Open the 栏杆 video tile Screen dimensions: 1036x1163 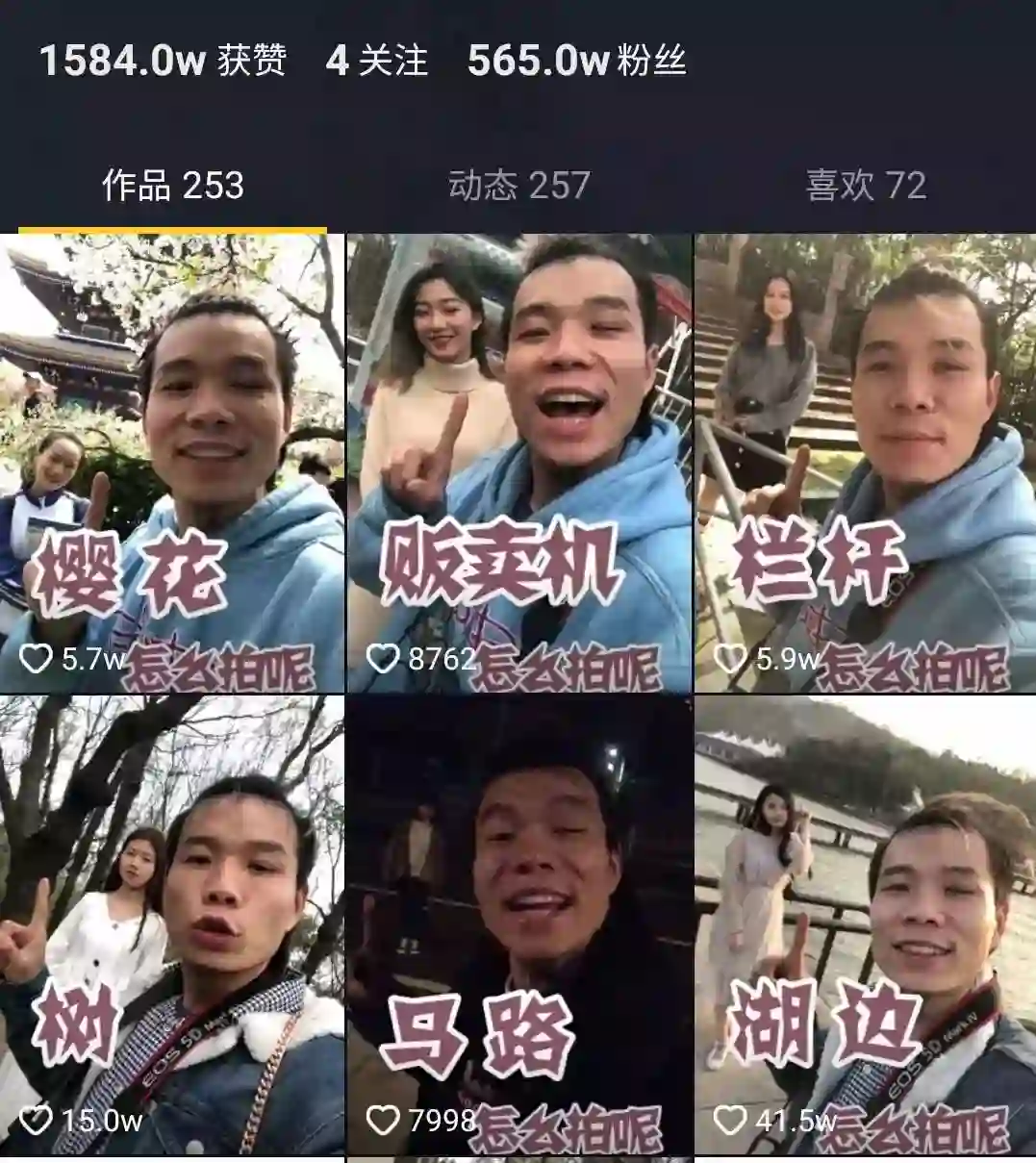pyautogui.click(x=865, y=464)
